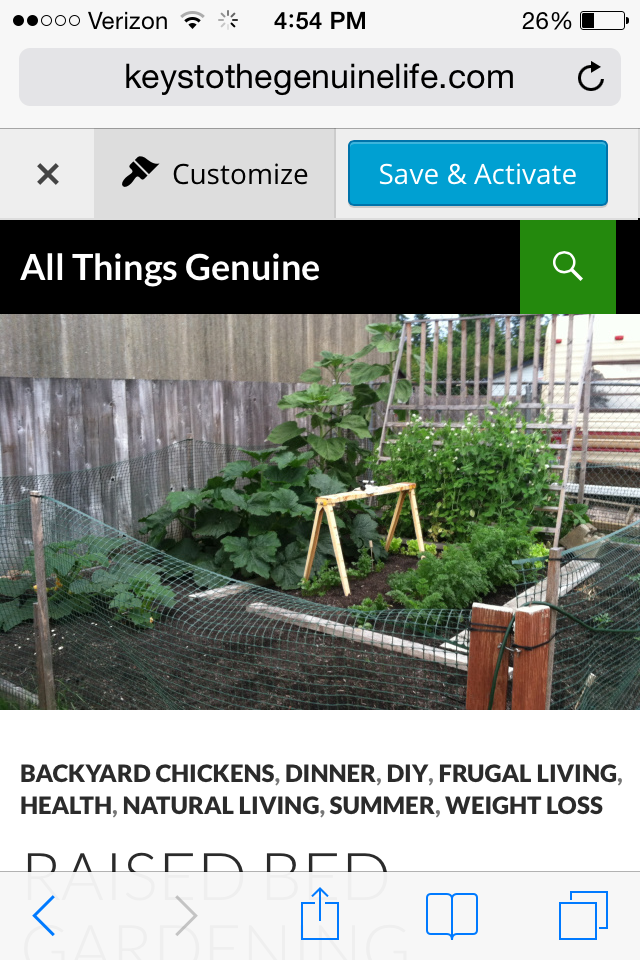Browse the Weight Loss category
The height and width of the screenshot is (960, 640).
pos(524,804)
